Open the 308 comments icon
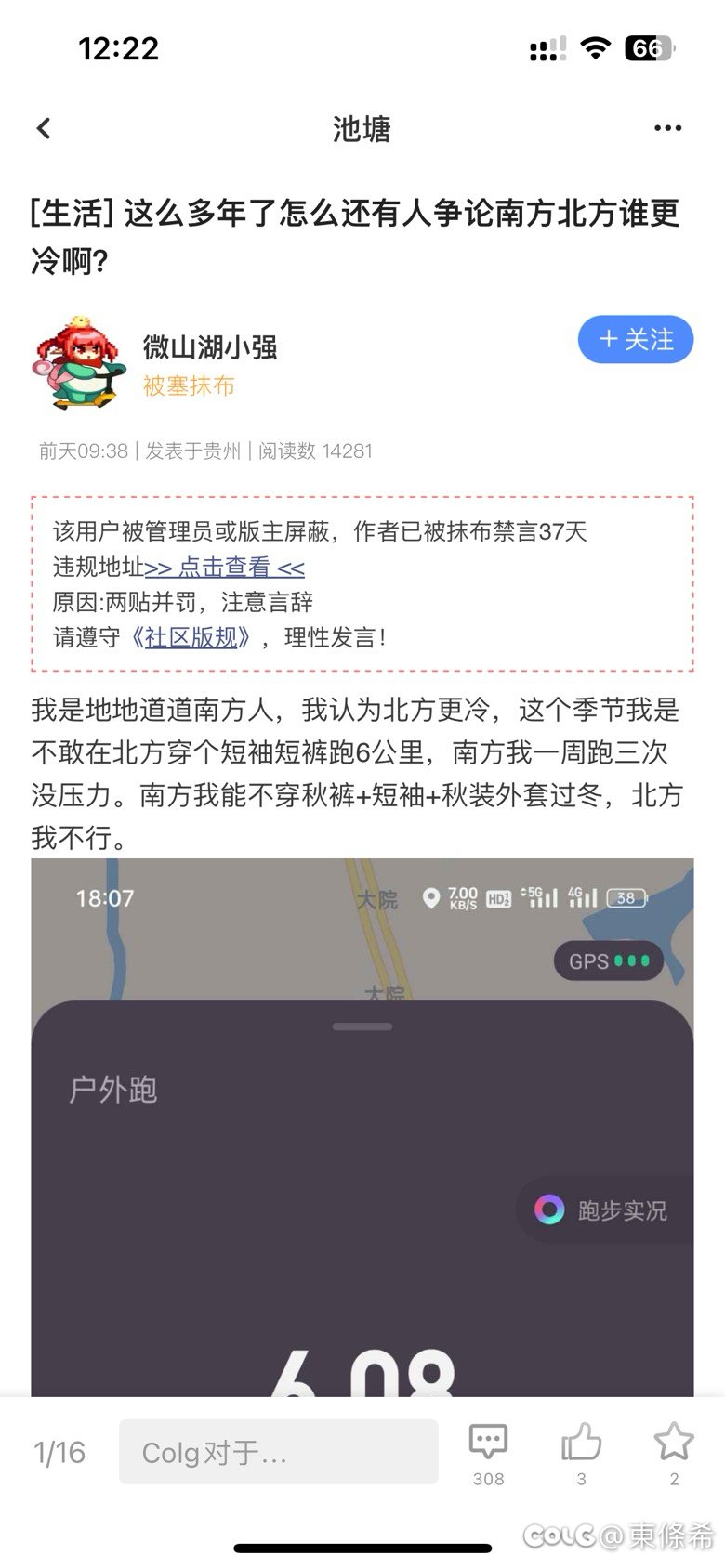Image resolution: width=725 pixels, height=1568 pixels. point(488,1444)
